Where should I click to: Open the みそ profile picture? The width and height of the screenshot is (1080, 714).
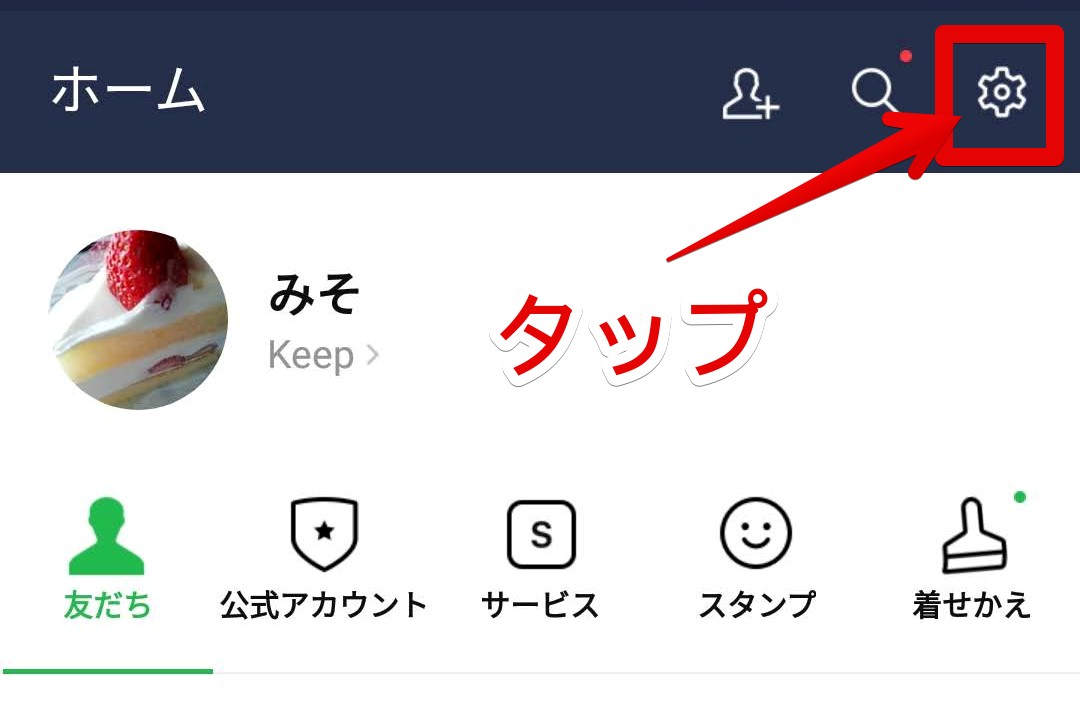click(x=138, y=319)
